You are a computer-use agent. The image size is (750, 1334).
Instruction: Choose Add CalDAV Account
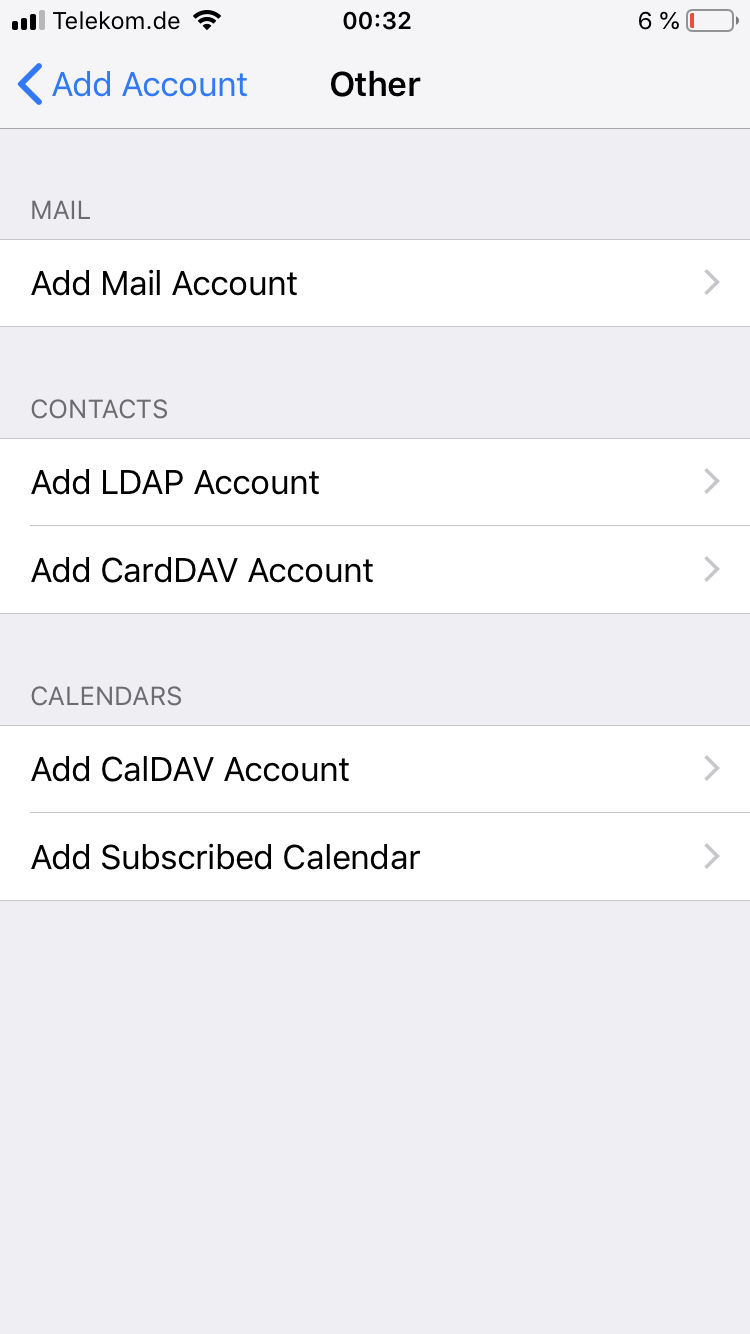375,769
